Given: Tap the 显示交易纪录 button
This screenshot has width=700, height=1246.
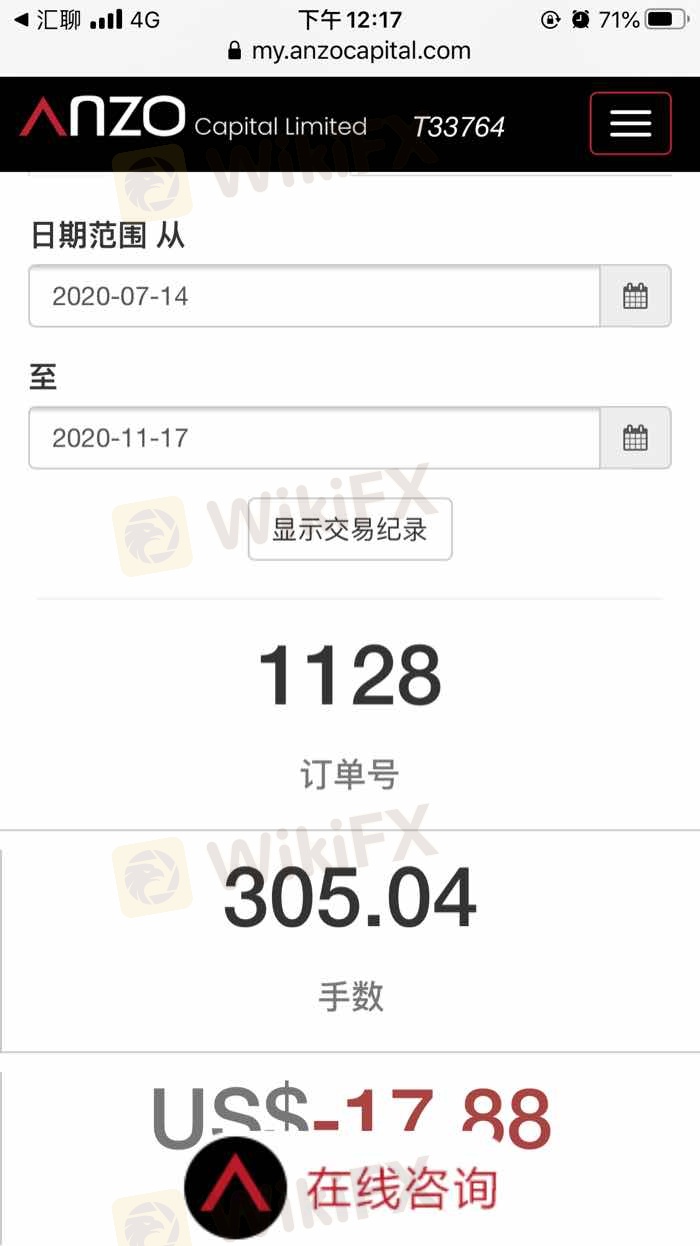Looking at the screenshot, I should [350, 529].
